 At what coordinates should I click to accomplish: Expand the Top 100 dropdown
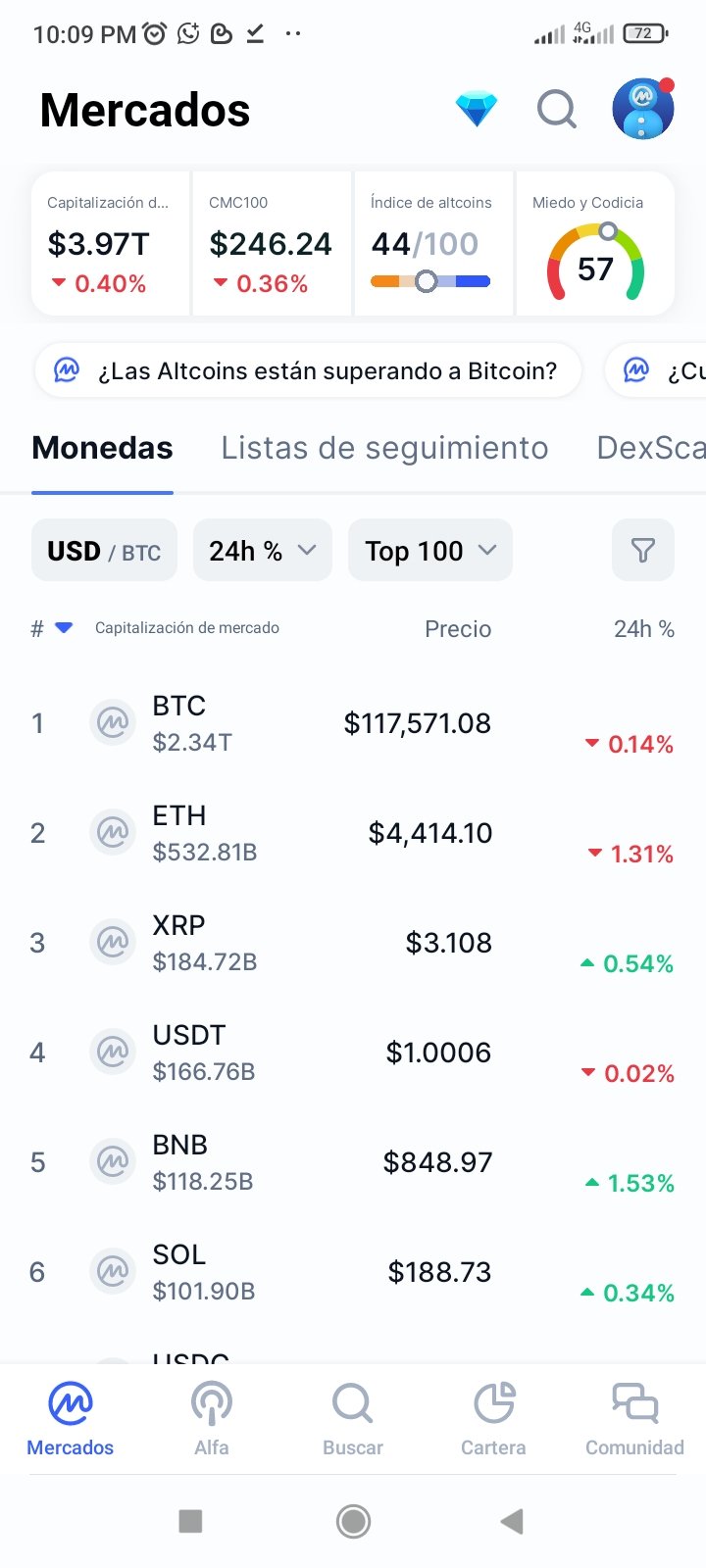pos(430,551)
